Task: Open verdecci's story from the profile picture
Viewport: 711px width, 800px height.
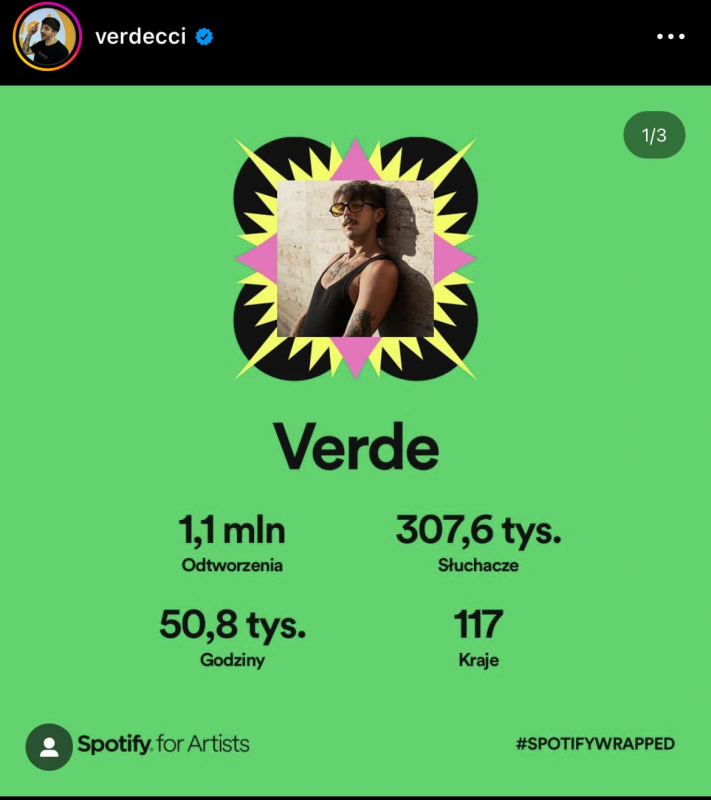Action: [46, 37]
